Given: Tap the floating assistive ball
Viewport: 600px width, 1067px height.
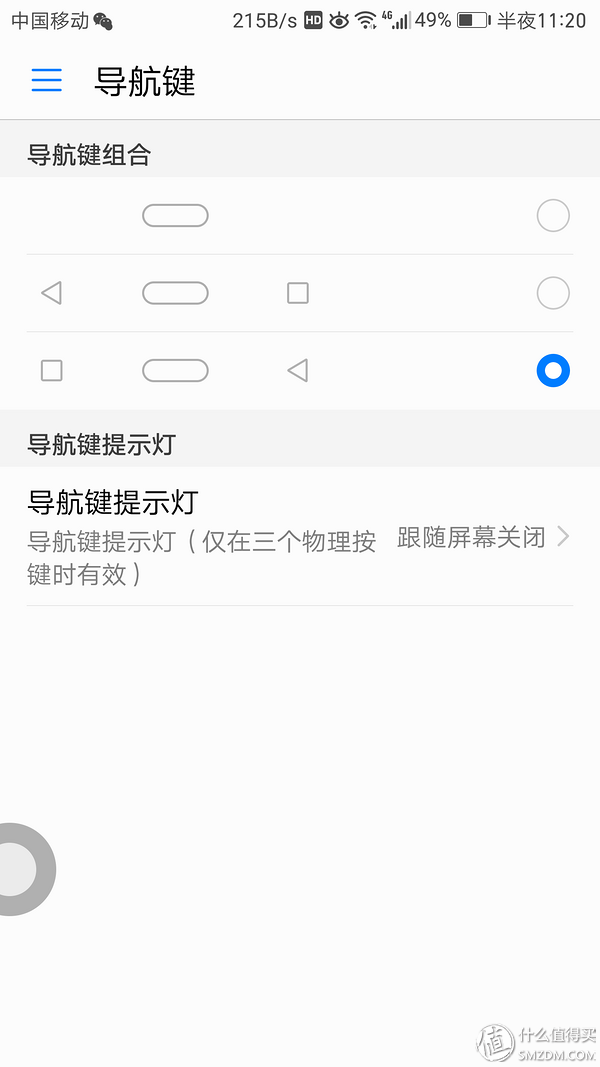Looking at the screenshot, I should (x=18, y=868).
